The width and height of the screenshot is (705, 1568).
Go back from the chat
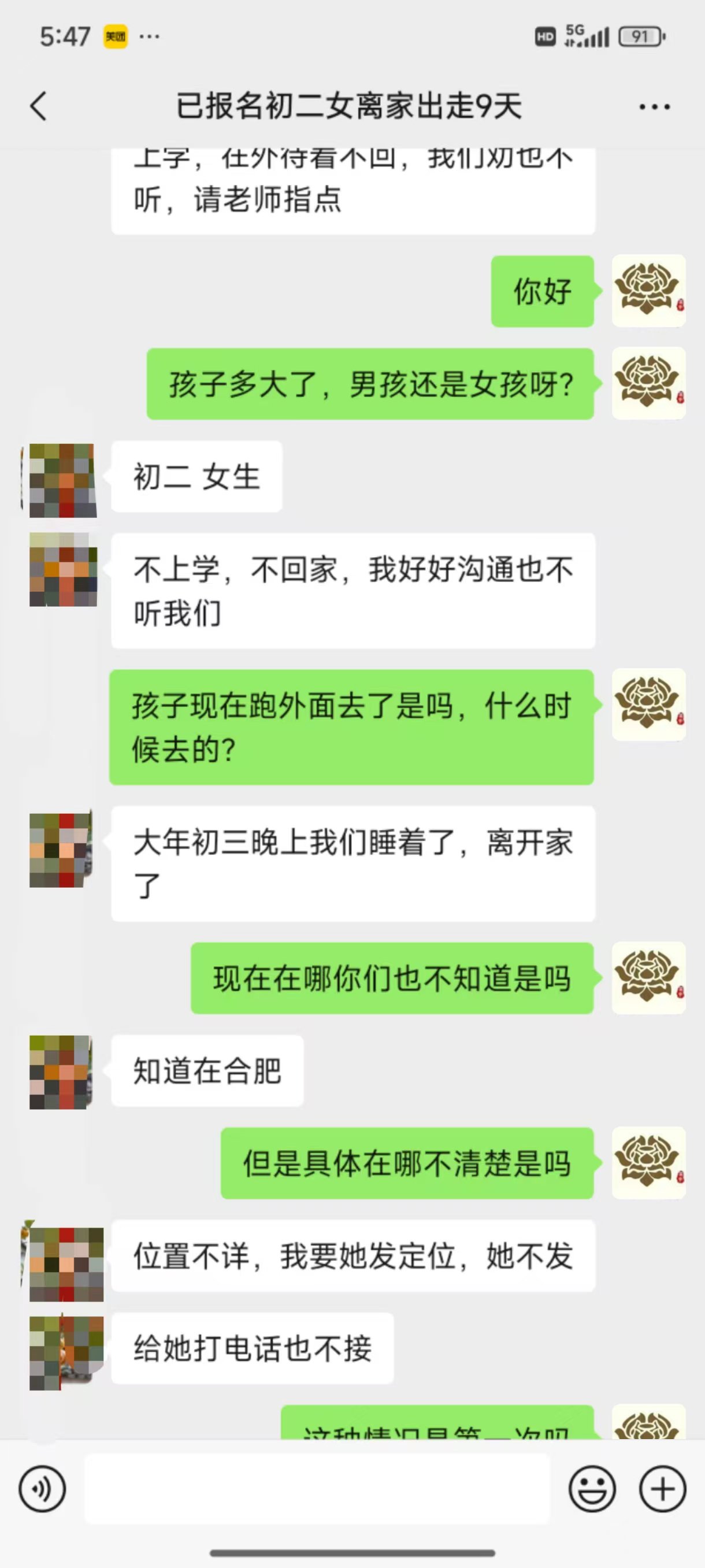pyautogui.click(x=38, y=106)
